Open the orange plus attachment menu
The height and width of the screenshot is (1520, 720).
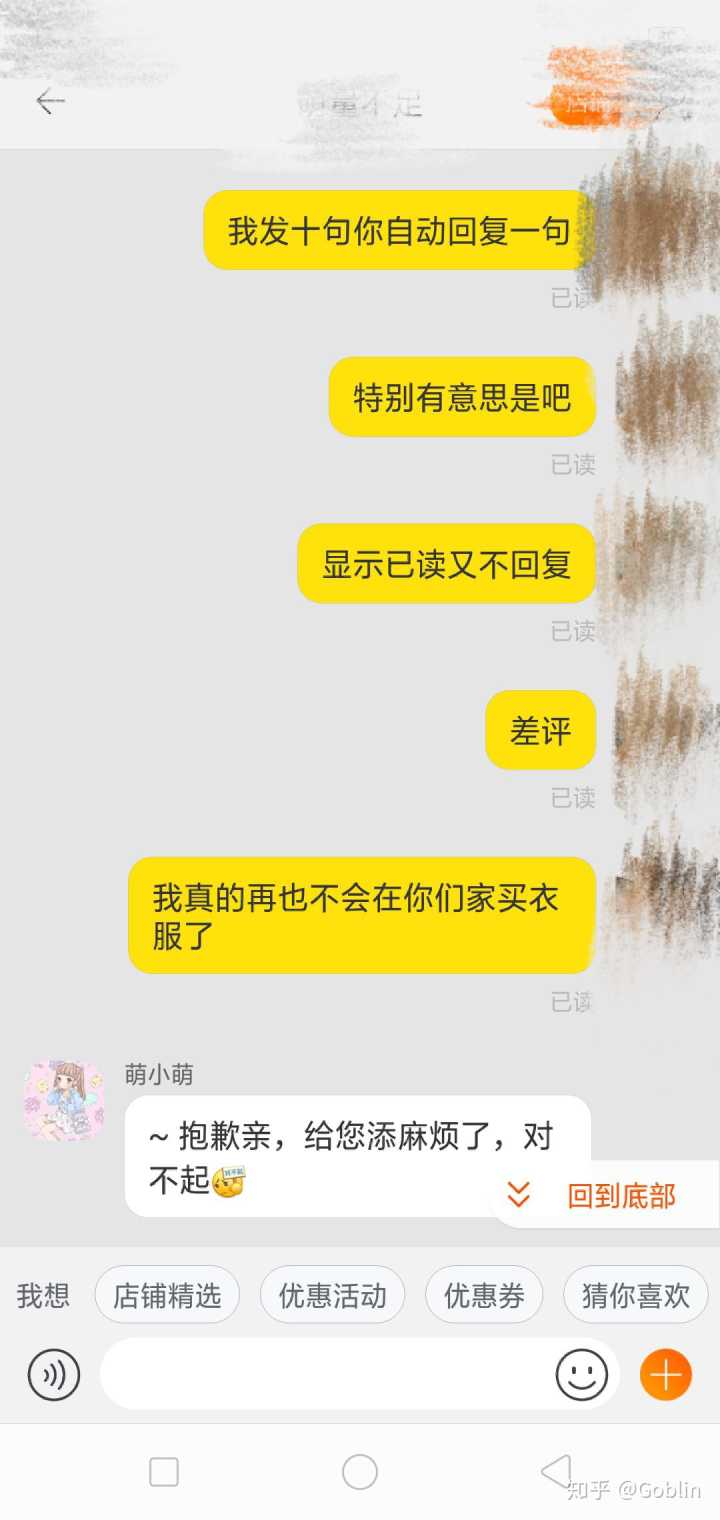pyautogui.click(x=665, y=1375)
